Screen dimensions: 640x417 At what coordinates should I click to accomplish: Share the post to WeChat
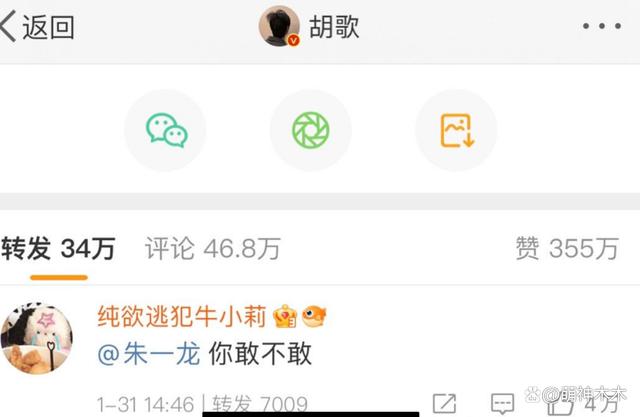pos(165,130)
